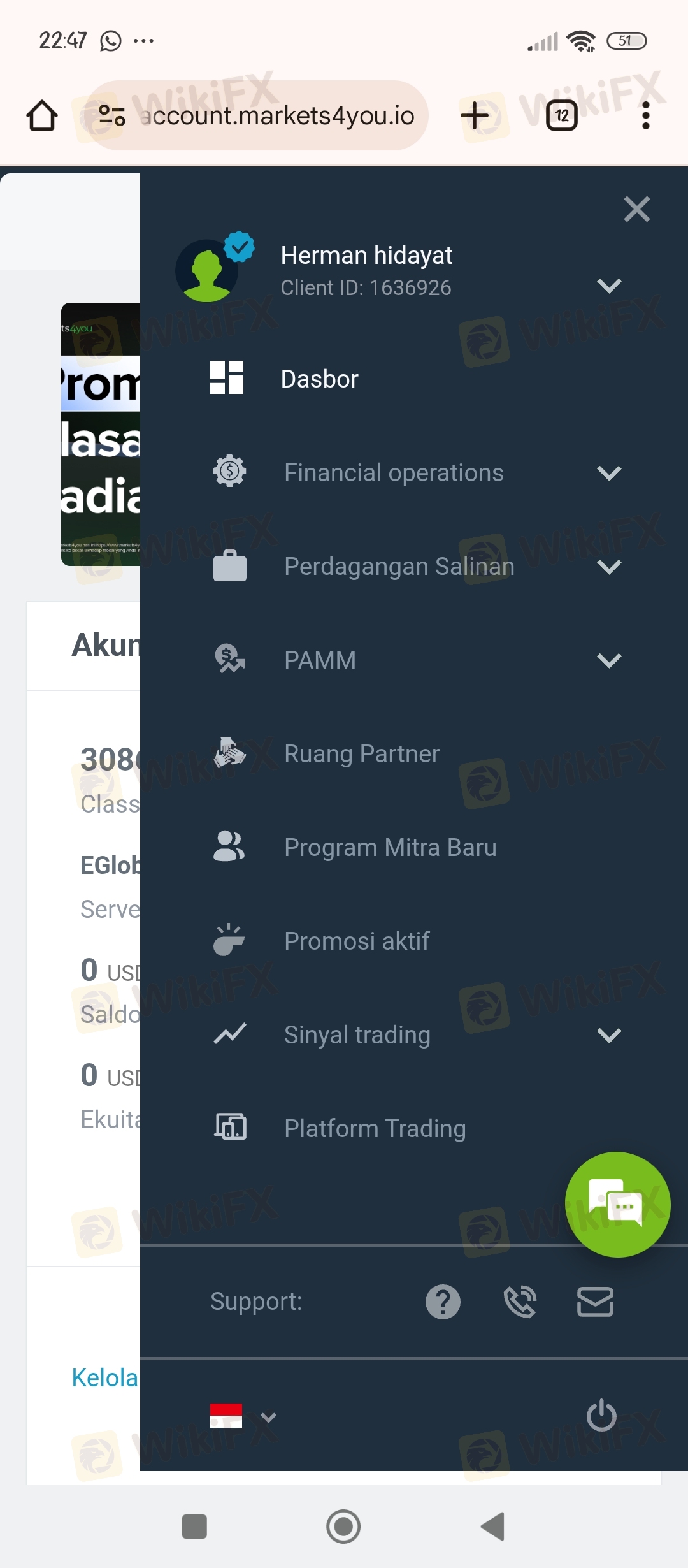
Task: Expand the Herman hidayat profile section
Action: [x=609, y=286]
